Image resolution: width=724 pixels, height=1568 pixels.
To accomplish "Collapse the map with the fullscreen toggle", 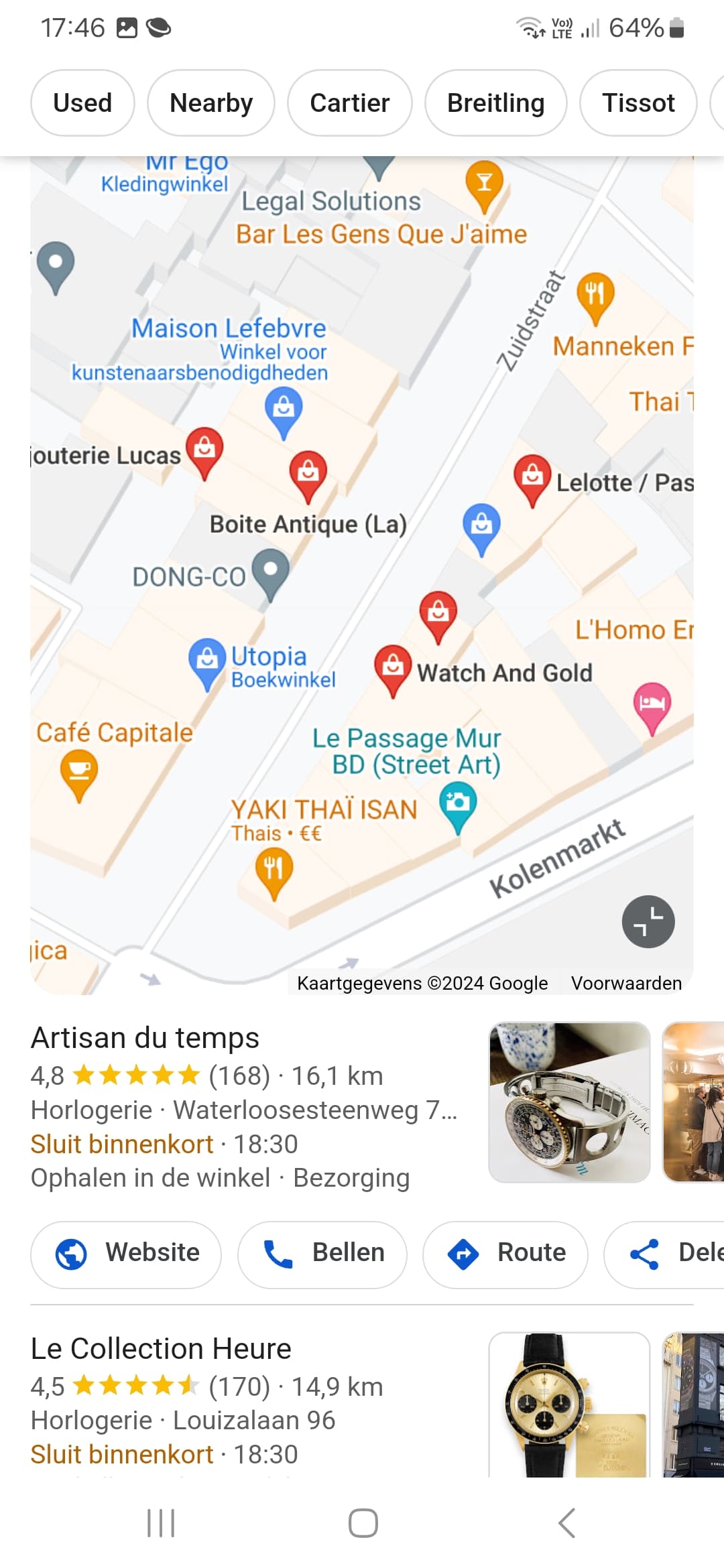I will [648, 921].
